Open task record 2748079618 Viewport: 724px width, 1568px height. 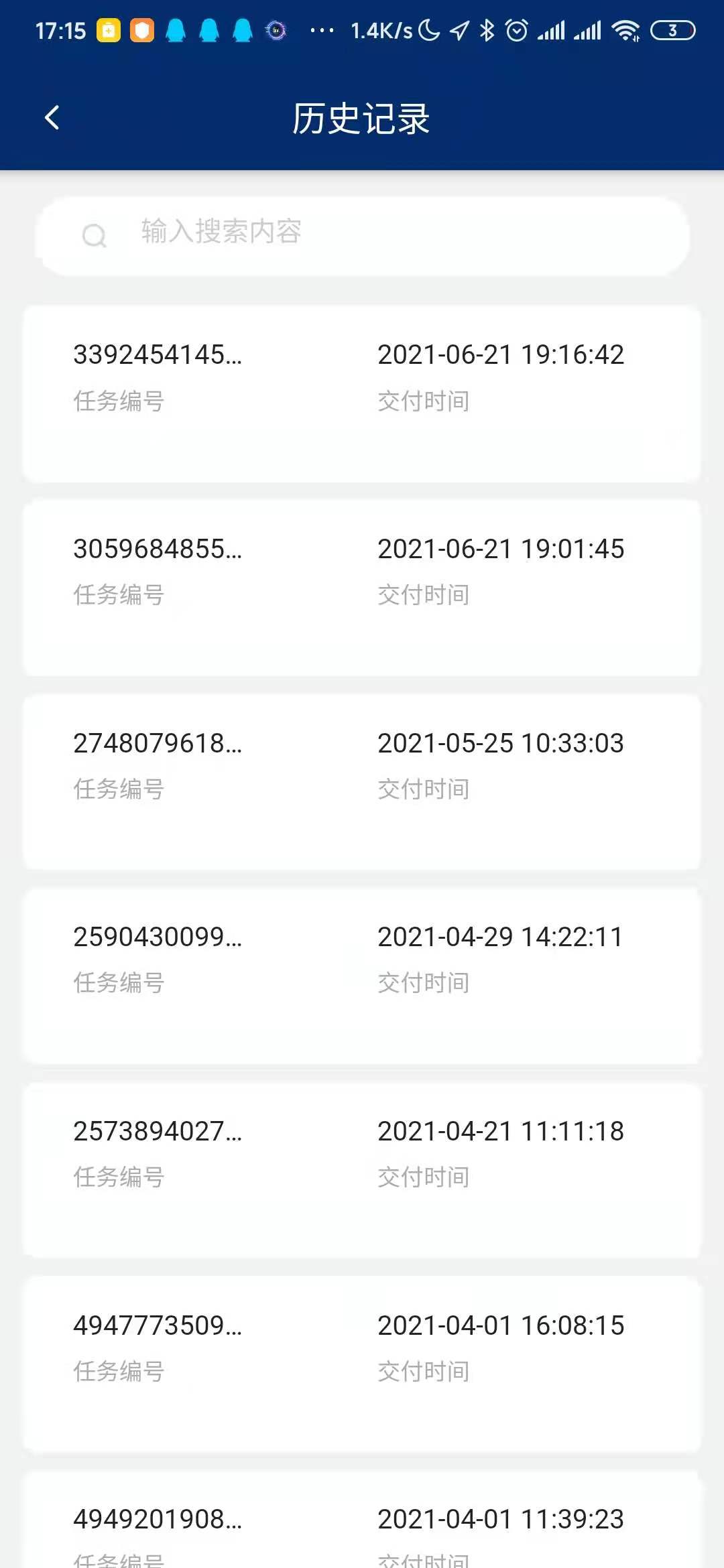[362, 782]
